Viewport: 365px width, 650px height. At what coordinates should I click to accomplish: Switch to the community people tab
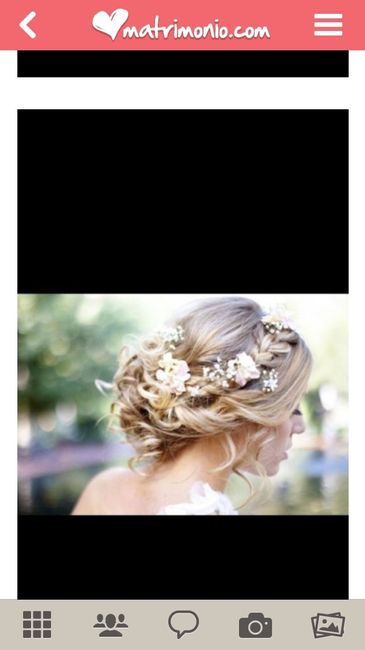click(110, 625)
